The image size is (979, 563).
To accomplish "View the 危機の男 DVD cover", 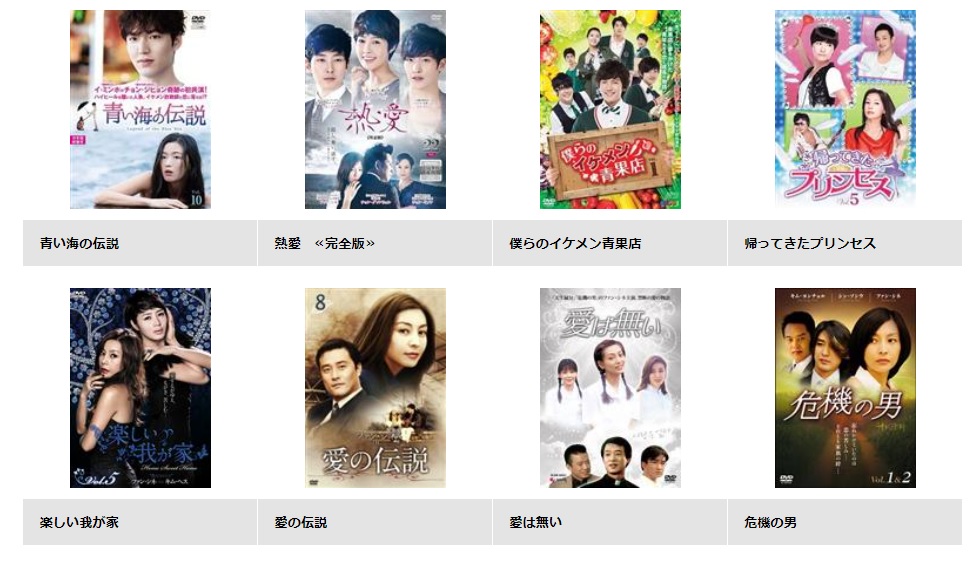I will pyautogui.click(x=845, y=388).
